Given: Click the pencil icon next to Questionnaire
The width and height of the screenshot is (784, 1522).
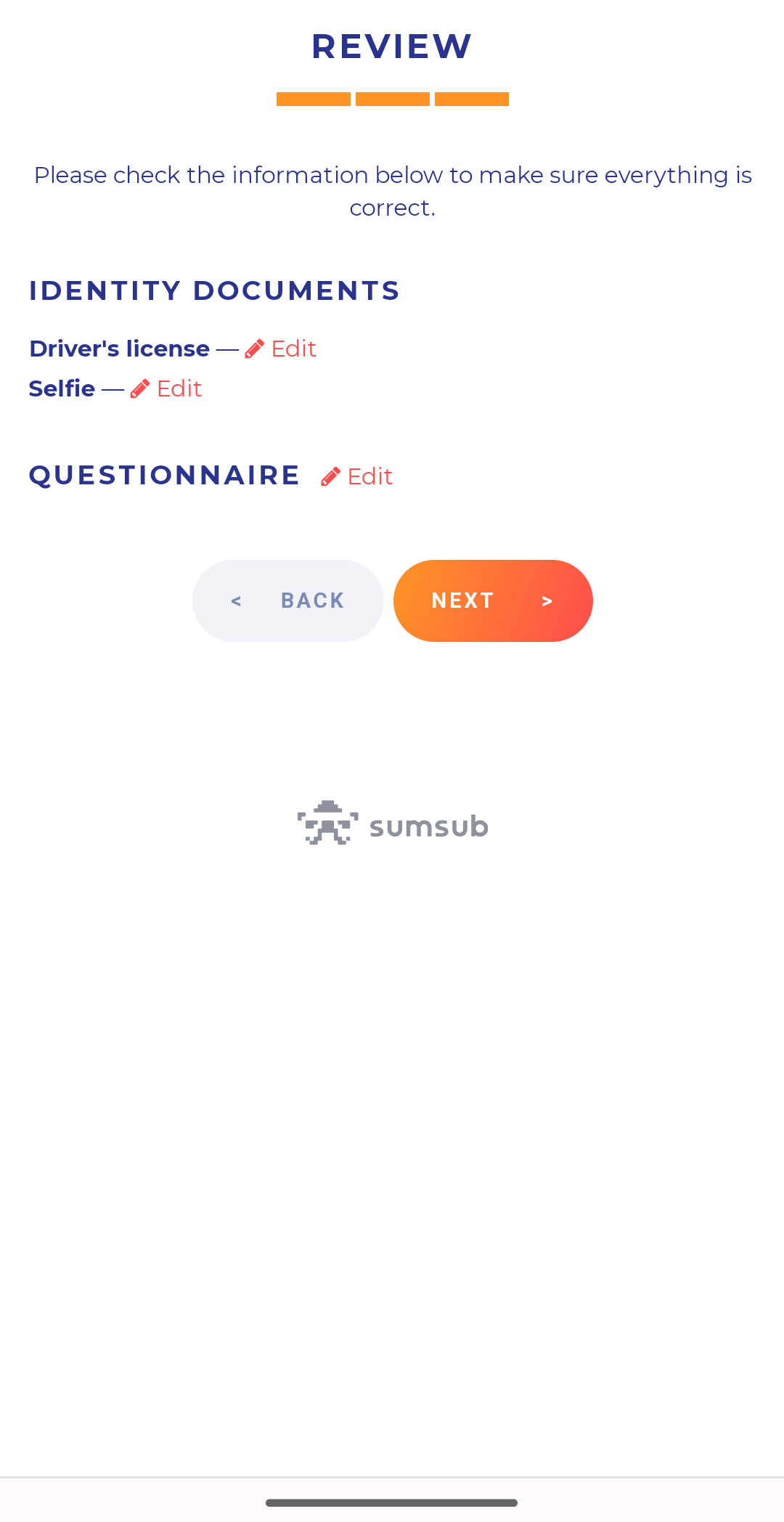Looking at the screenshot, I should tap(330, 476).
